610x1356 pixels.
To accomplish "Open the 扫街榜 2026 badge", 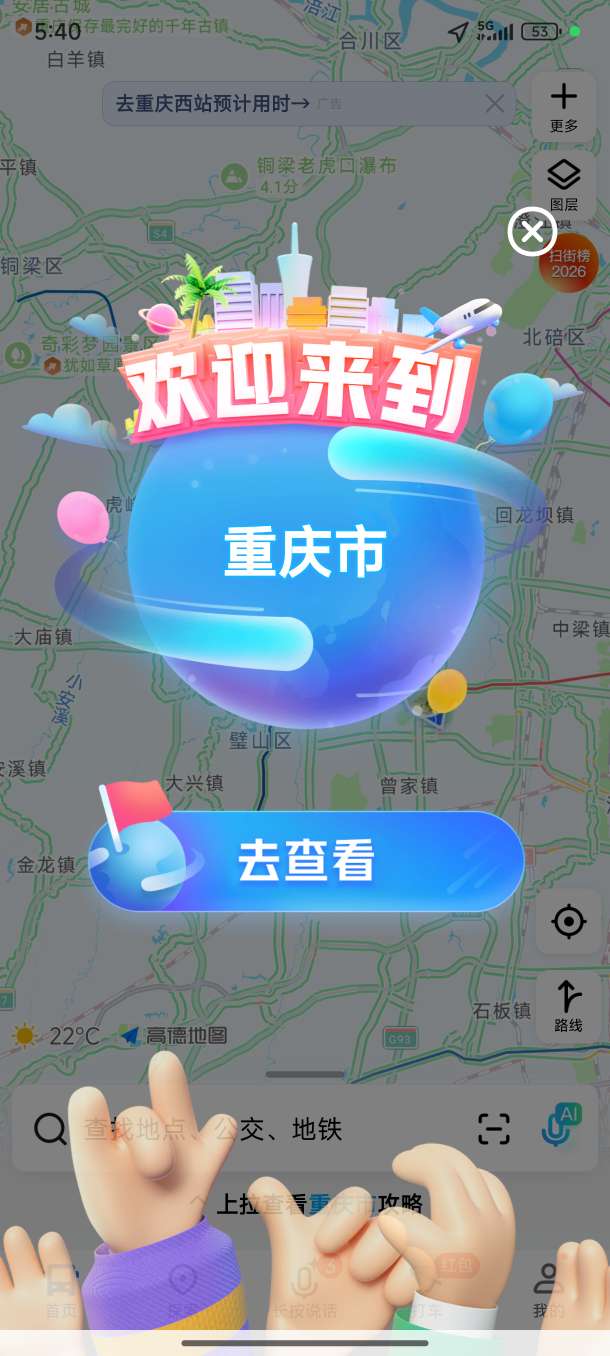I will [571, 266].
